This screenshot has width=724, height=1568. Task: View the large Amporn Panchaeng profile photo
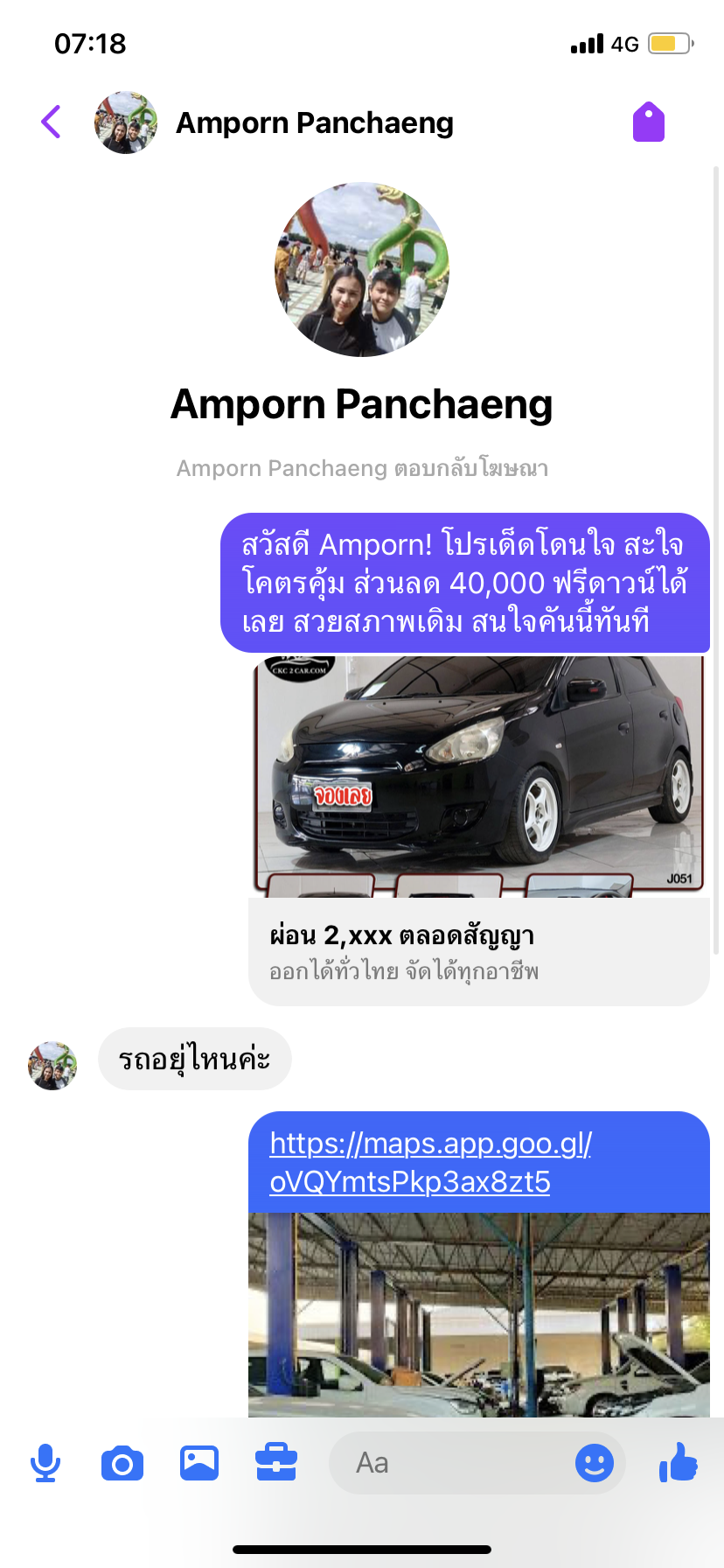click(x=362, y=269)
